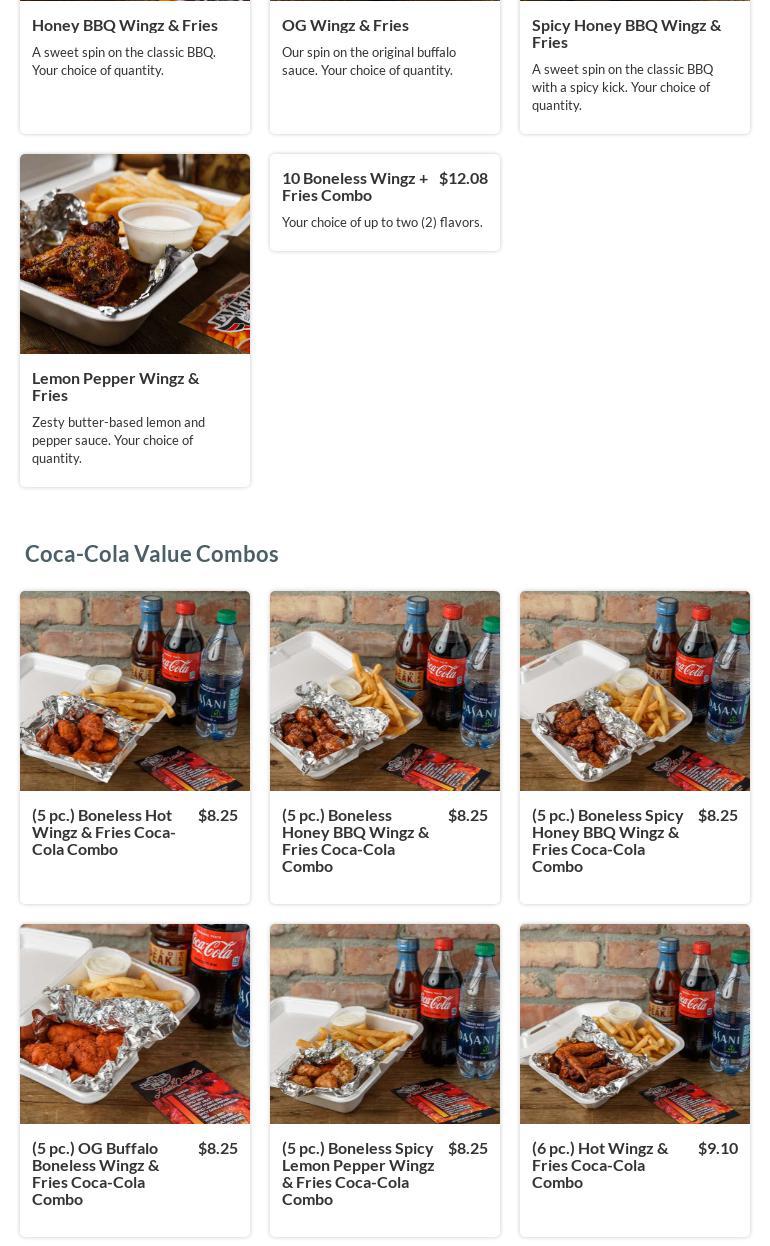The height and width of the screenshot is (1246, 770).
Task: Pick Boneless Spicy Lemon Pepper Wingz combo
Action: coord(384,1080)
